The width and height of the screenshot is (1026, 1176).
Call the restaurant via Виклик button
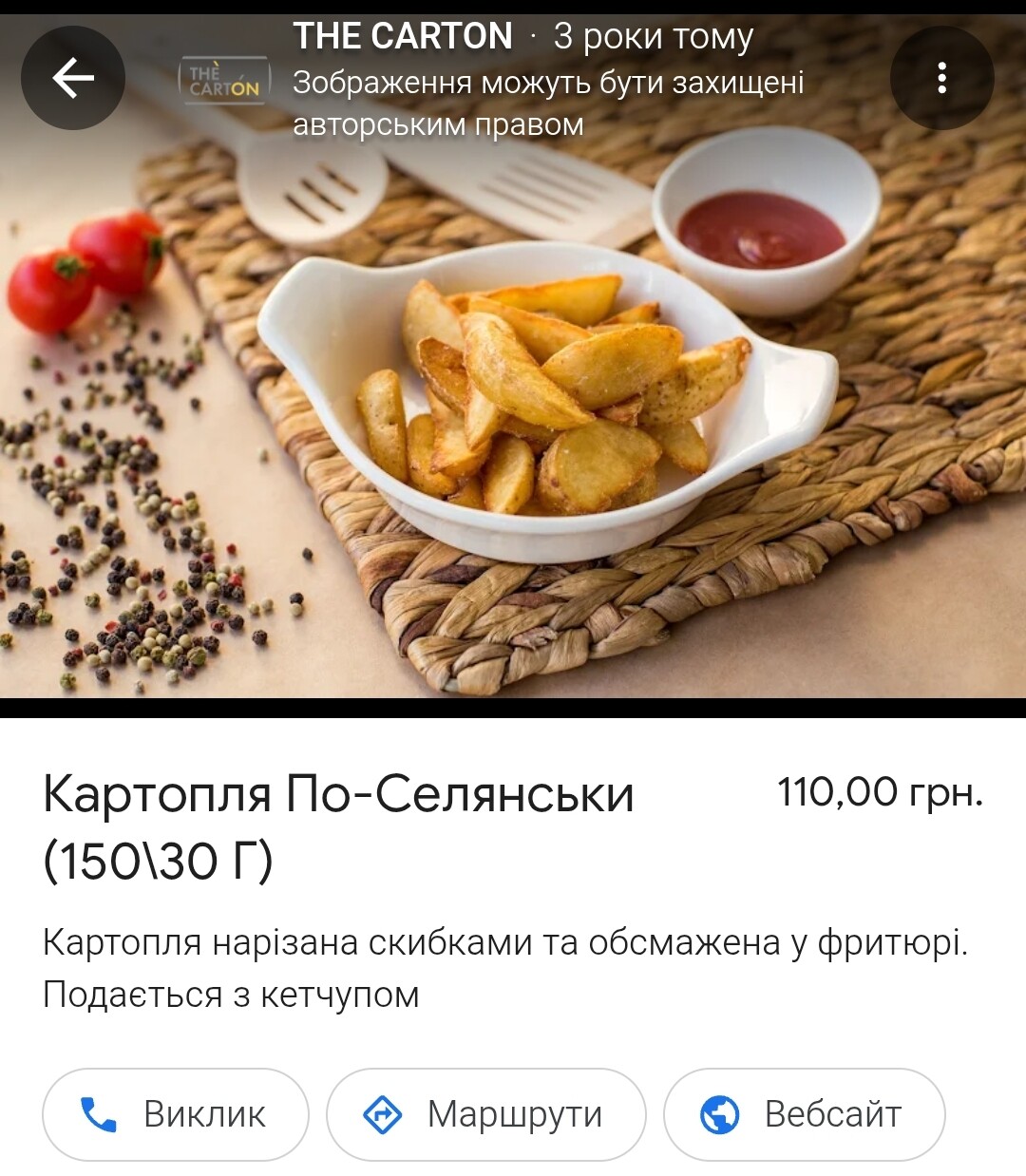[x=176, y=1114]
